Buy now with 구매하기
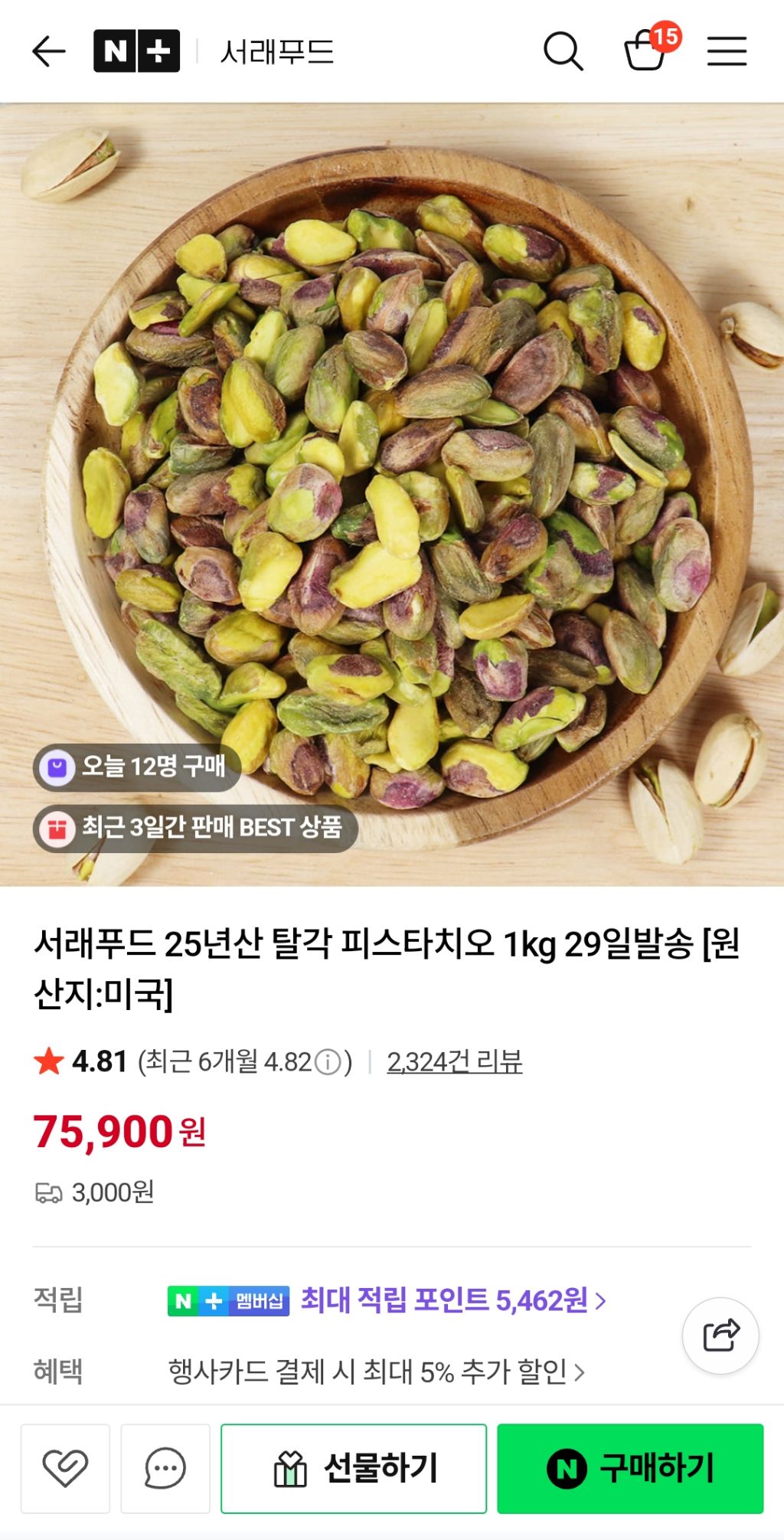Image resolution: width=784 pixels, height=1540 pixels. (x=630, y=1468)
